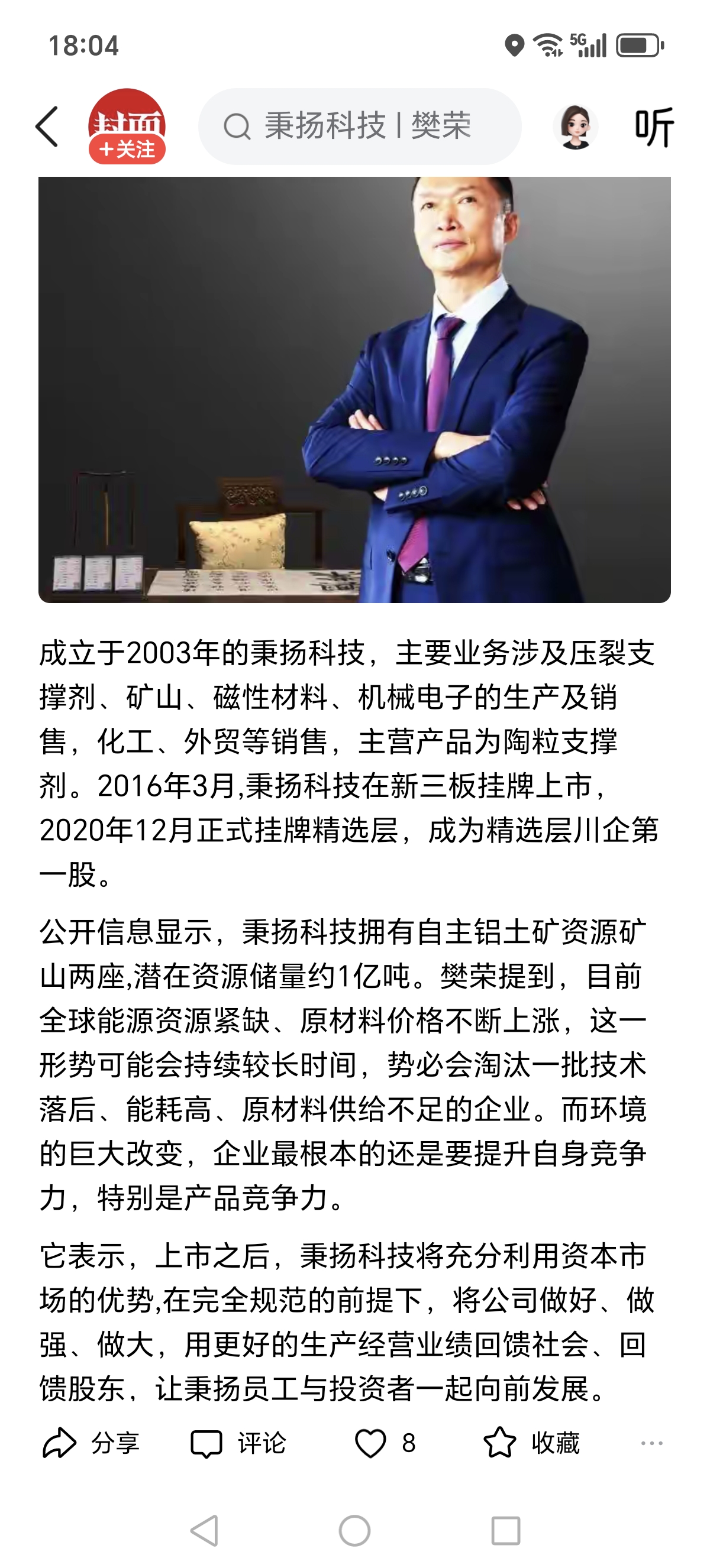Image resolution: width=710 pixels, height=1568 pixels.
Task: Save the article with 收藏
Action: pyautogui.click(x=531, y=1443)
